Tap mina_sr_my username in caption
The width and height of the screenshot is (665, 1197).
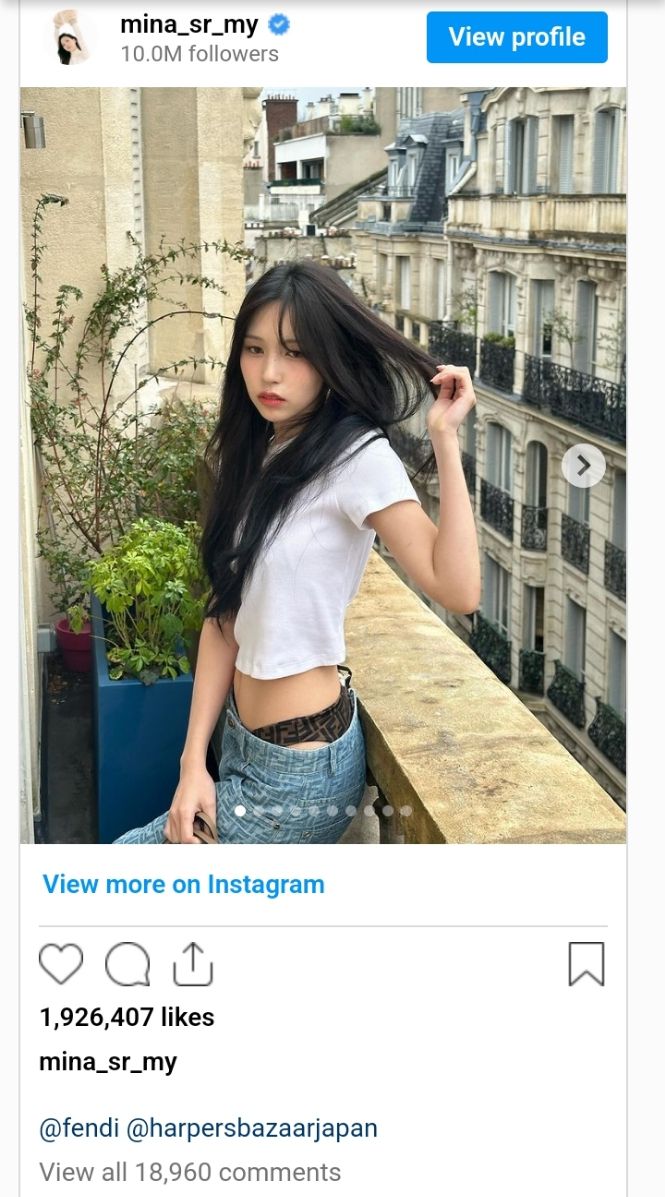tap(107, 1062)
